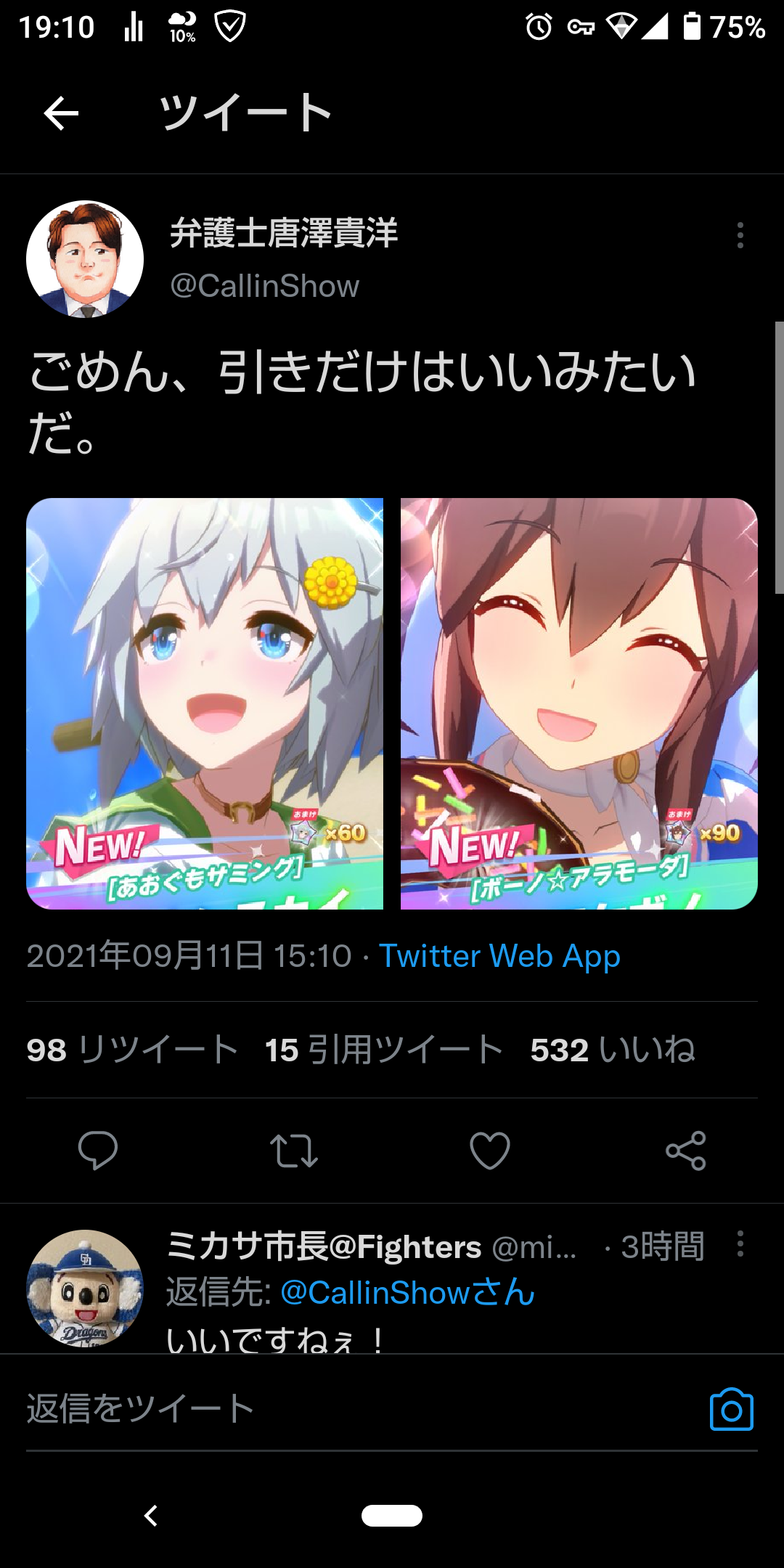Image resolution: width=784 pixels, height=1568 pixels.
Task: Open overflow menu on ミカサ市長's reply
Action: click(740, 1244)
